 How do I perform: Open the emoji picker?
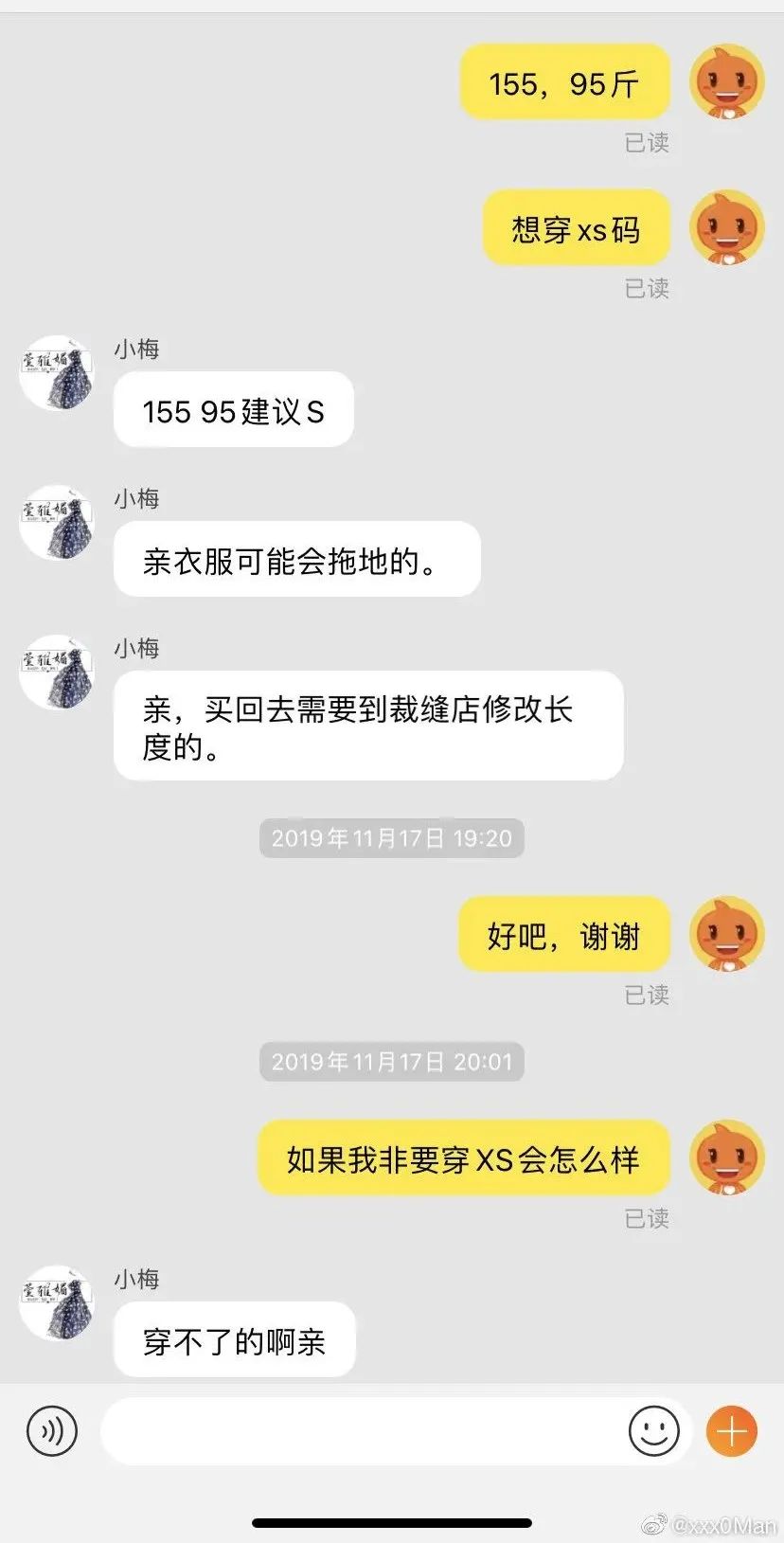(x=652, y=1431)
